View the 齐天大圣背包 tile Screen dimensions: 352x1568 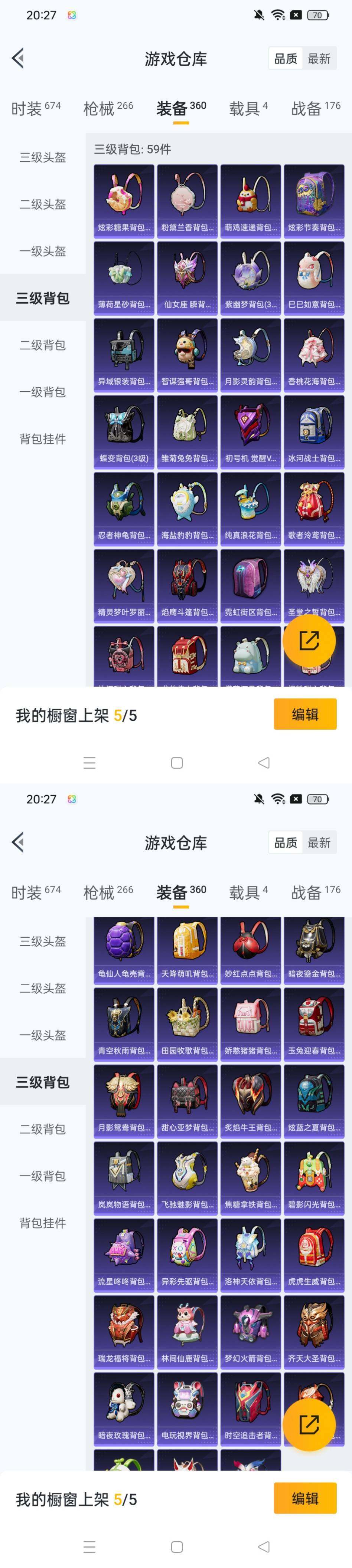point(314,1333)
